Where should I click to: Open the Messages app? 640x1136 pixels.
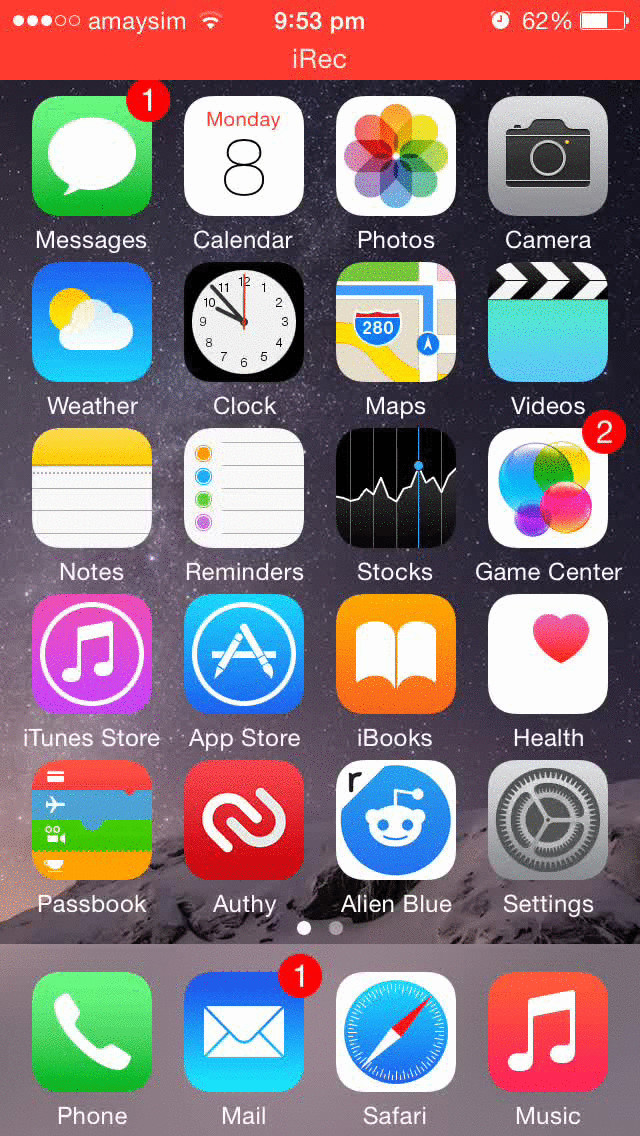92,156
